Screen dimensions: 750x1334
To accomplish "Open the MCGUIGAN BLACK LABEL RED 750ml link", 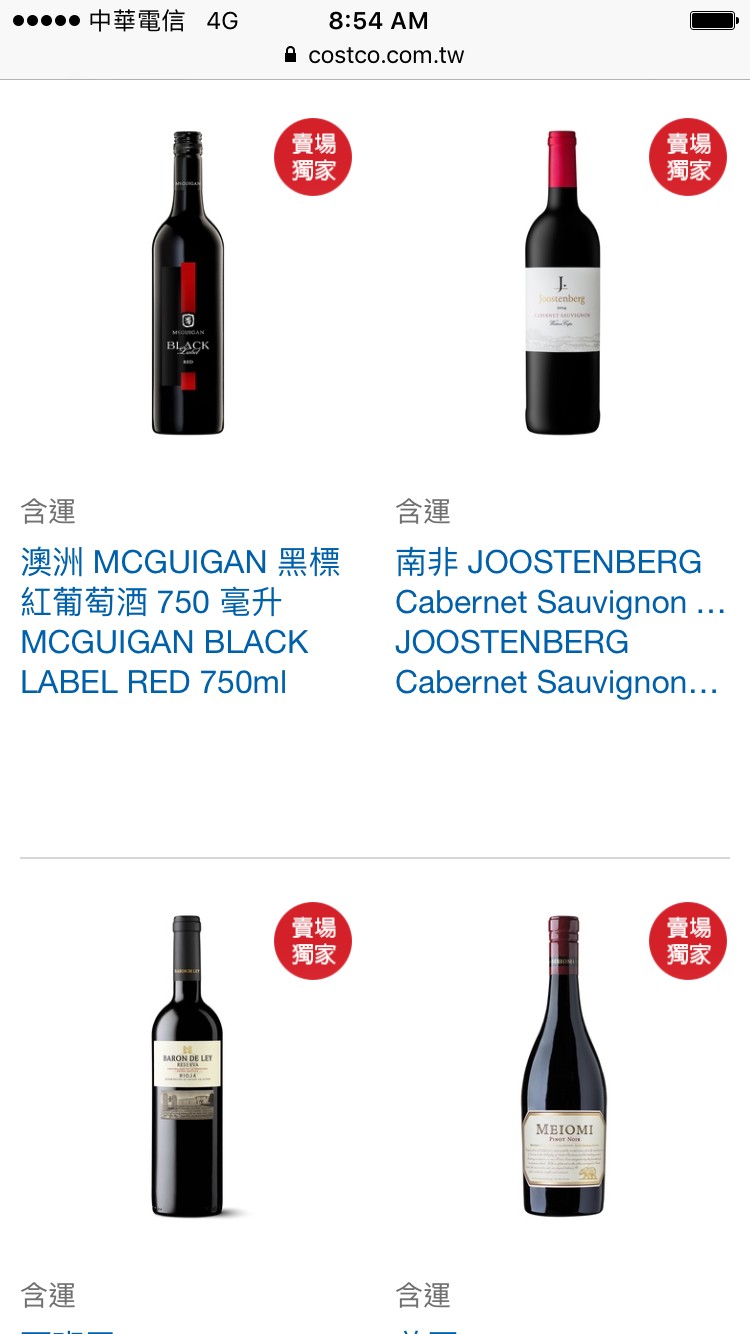I will point(181,622).
